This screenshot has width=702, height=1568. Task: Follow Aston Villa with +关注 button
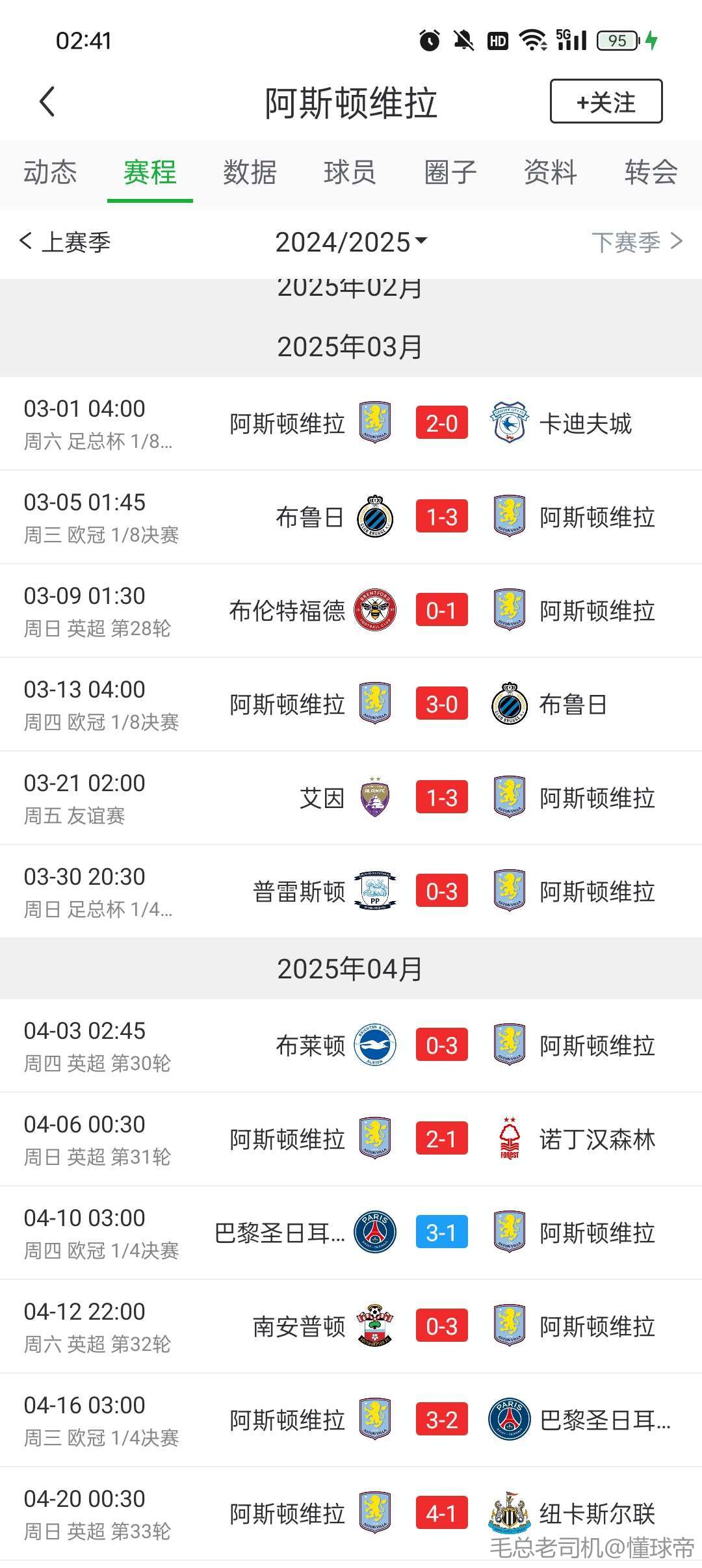[606, 102]
